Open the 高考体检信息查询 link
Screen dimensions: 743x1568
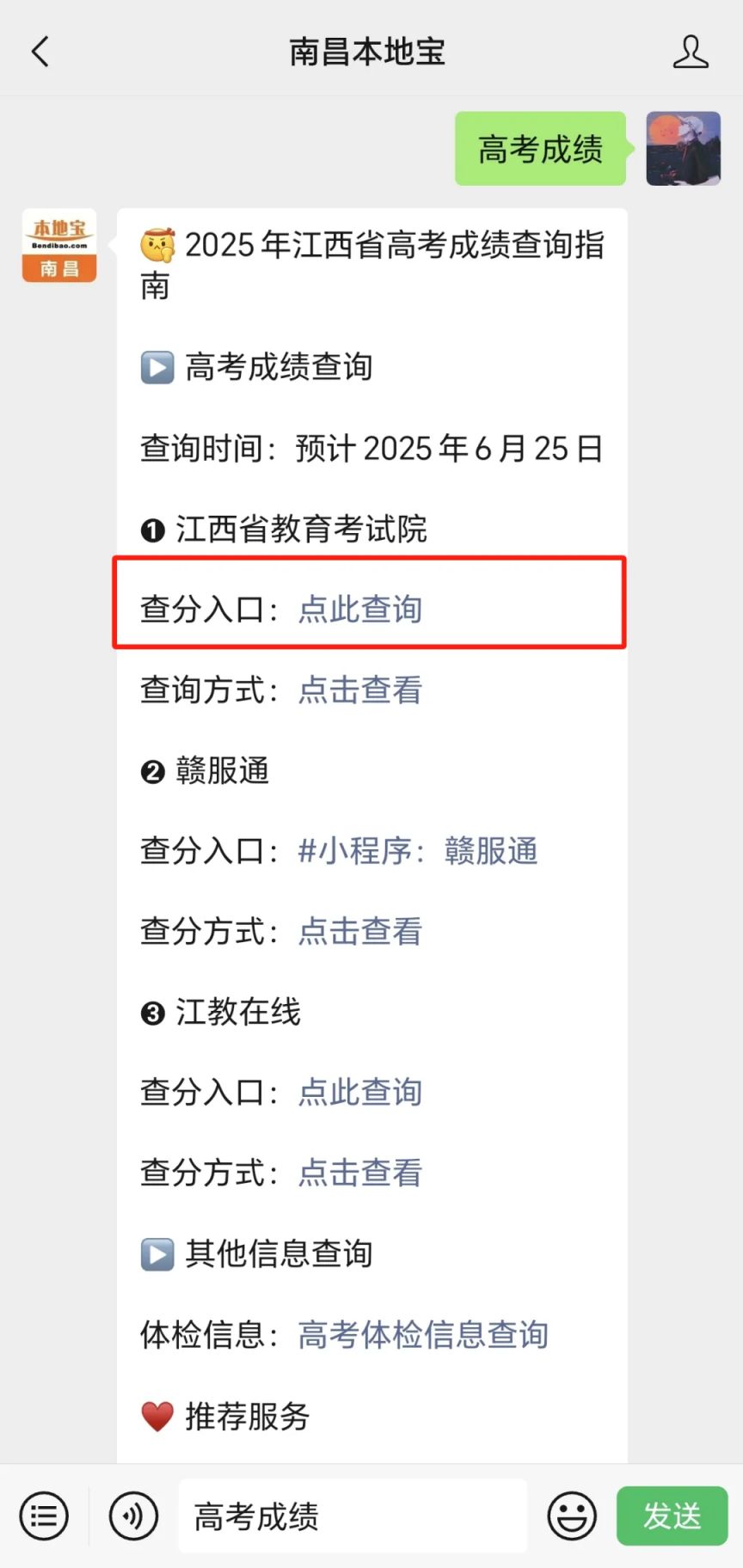coord(423,1335)
